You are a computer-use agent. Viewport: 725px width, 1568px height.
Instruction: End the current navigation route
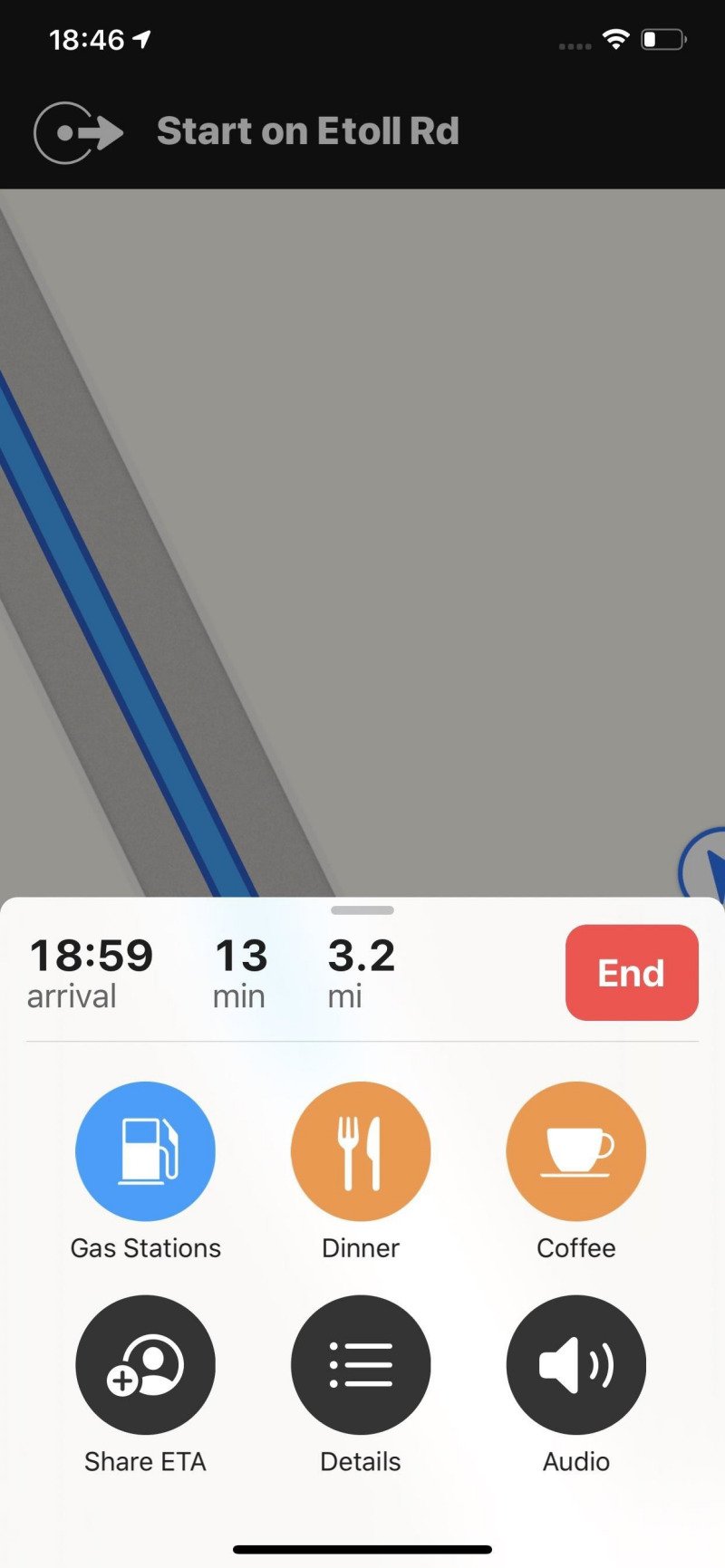click(x=632, y=972)
